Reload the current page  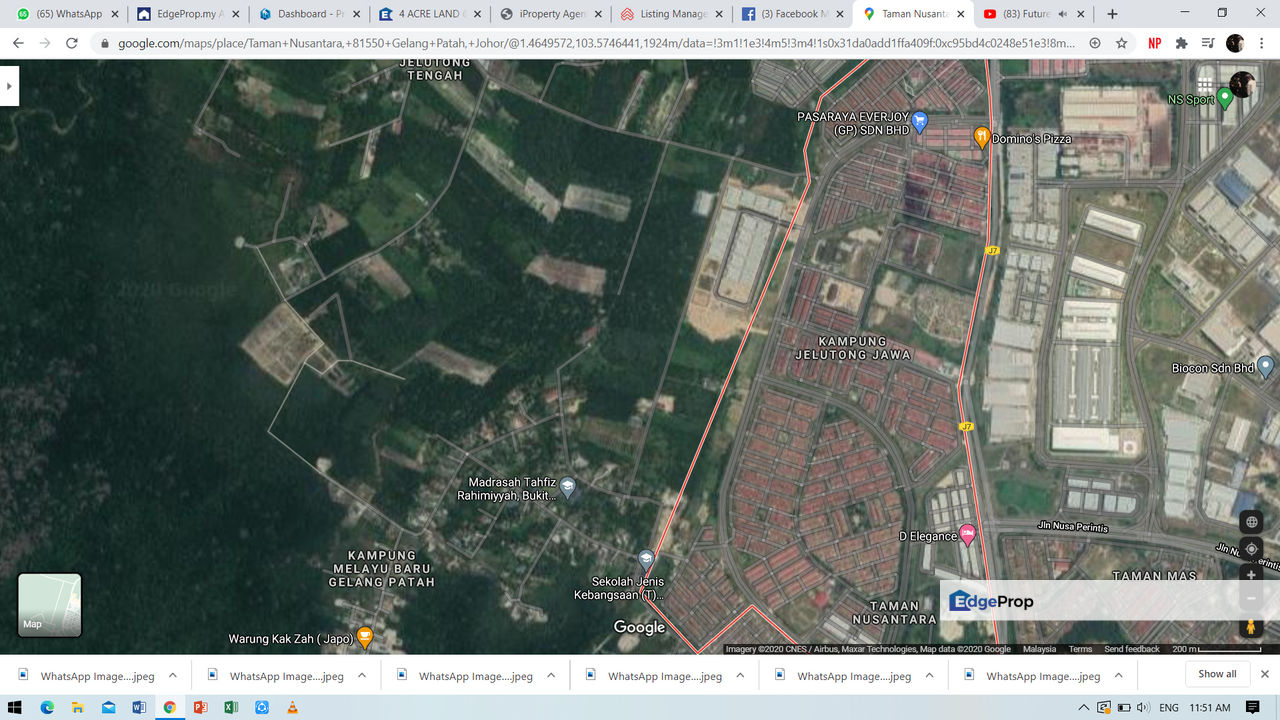72,44
